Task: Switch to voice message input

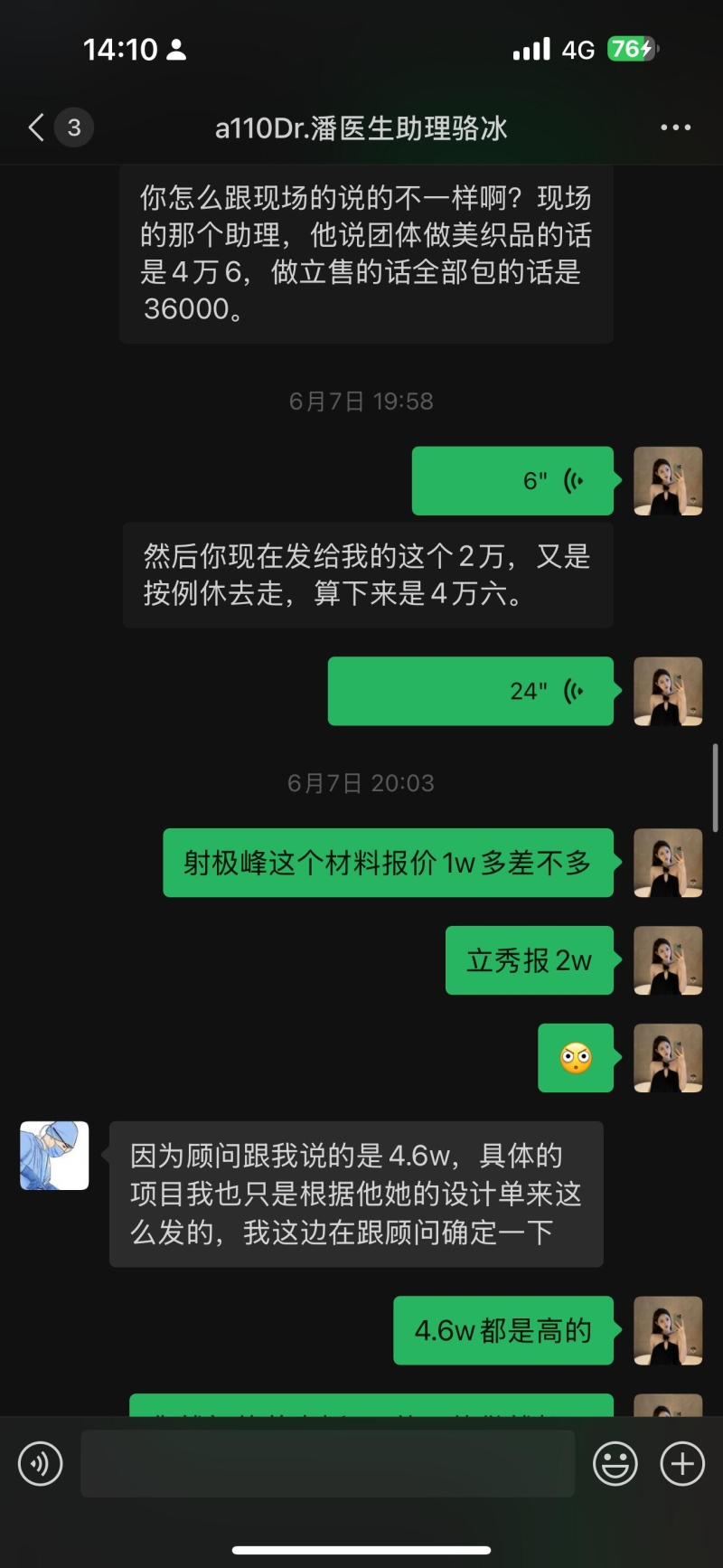Action: pyautogui.click(x=41, y=1463)
